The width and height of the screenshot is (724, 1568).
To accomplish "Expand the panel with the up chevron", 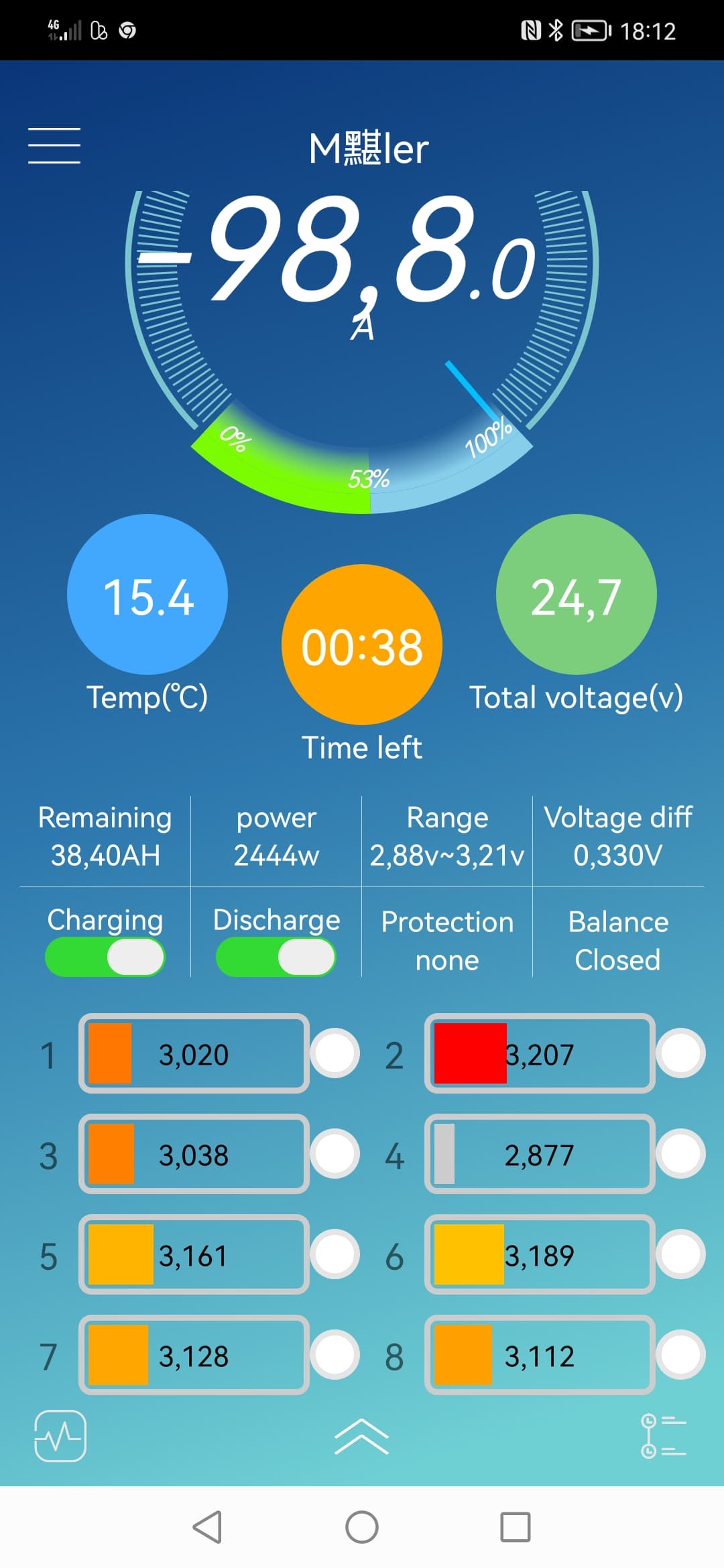I will [x=361, y=1437].
